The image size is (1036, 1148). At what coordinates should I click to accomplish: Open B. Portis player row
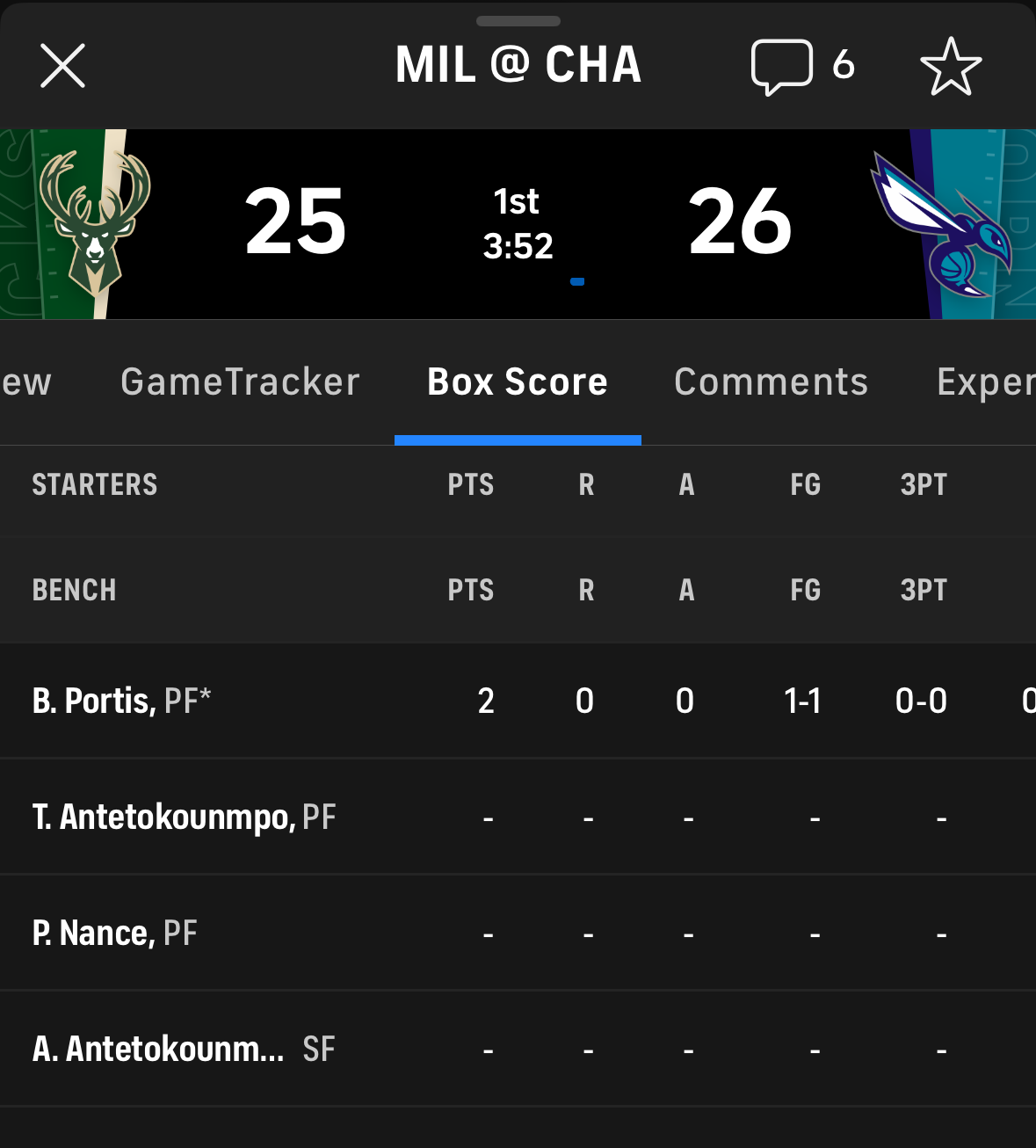coord(121,701)
